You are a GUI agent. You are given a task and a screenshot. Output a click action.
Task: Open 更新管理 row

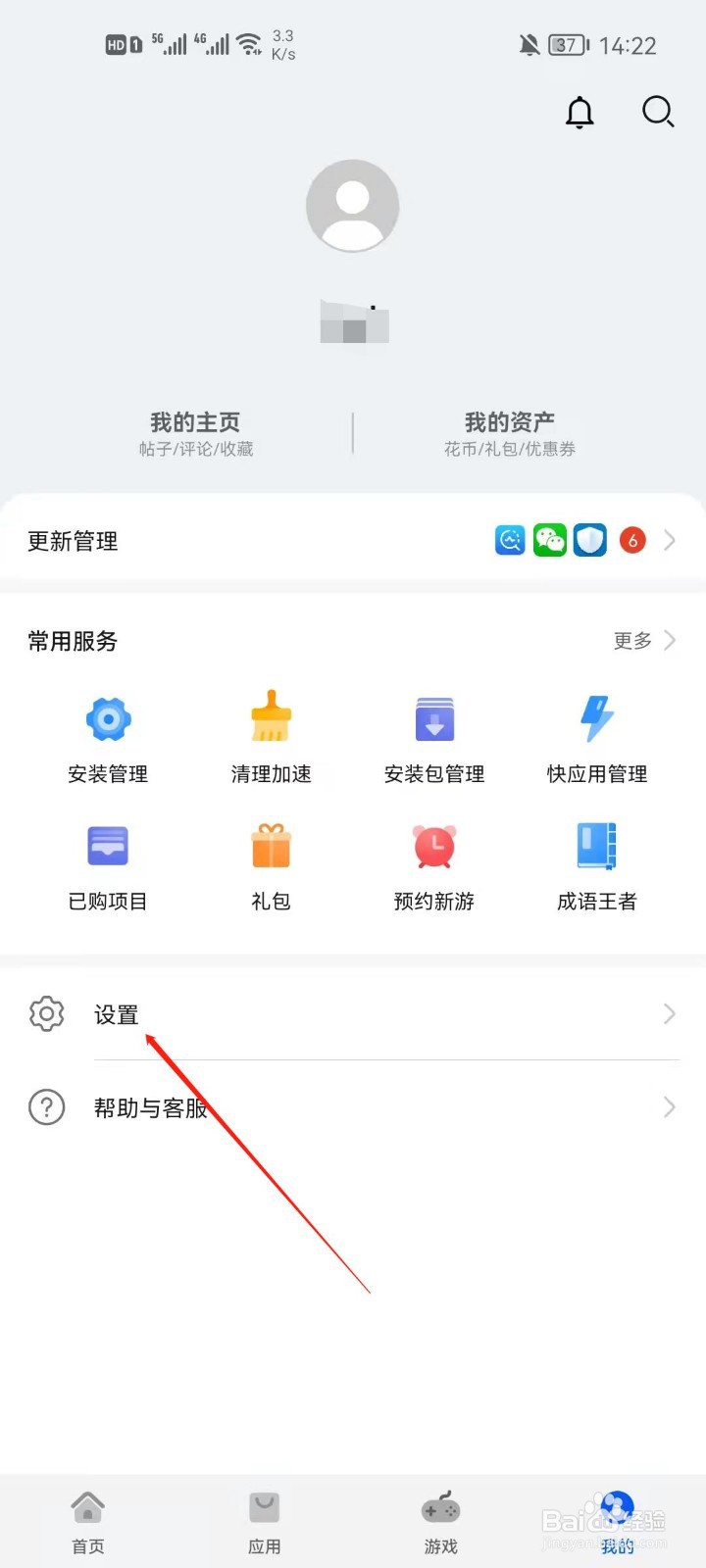pos(353,540)
